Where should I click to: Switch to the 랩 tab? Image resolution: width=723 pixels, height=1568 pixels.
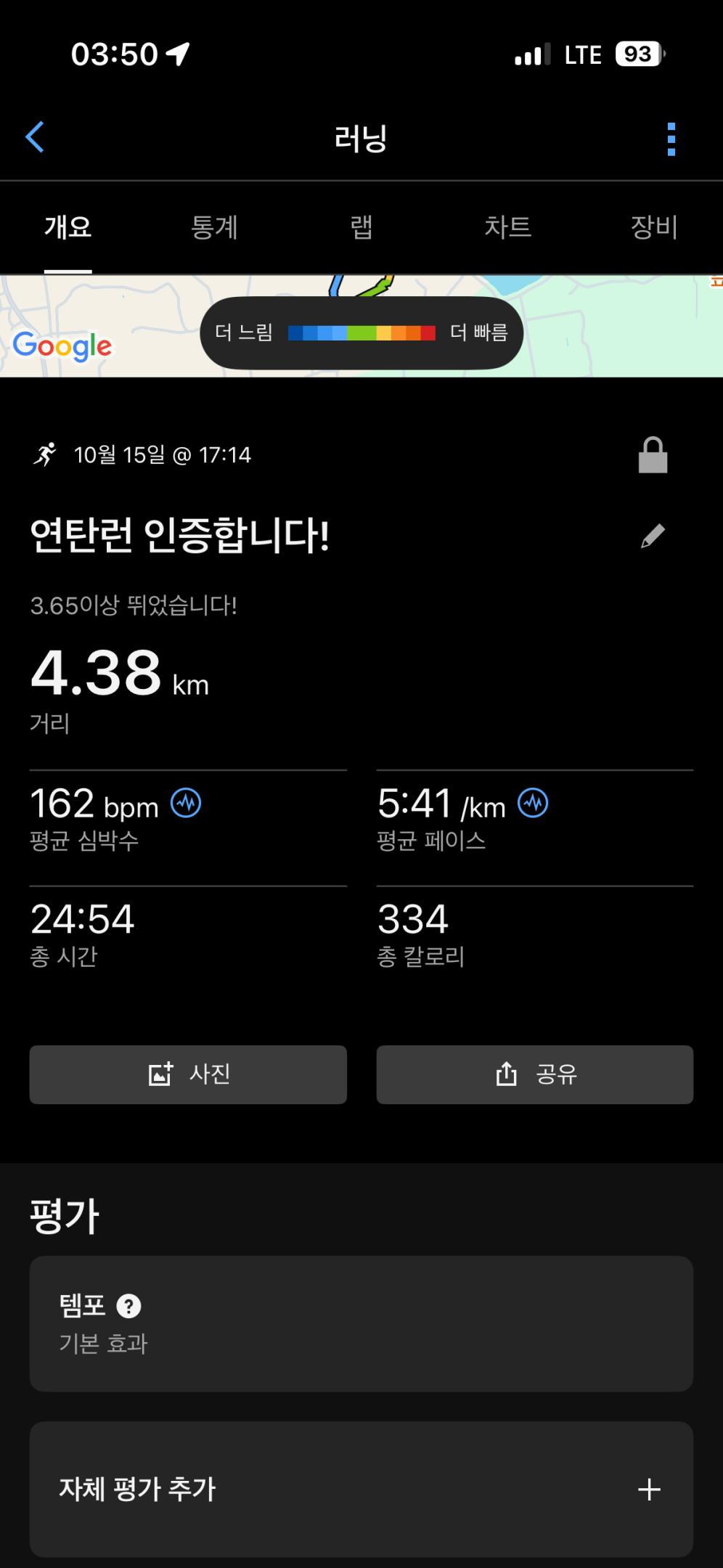(x=361, y=227)
